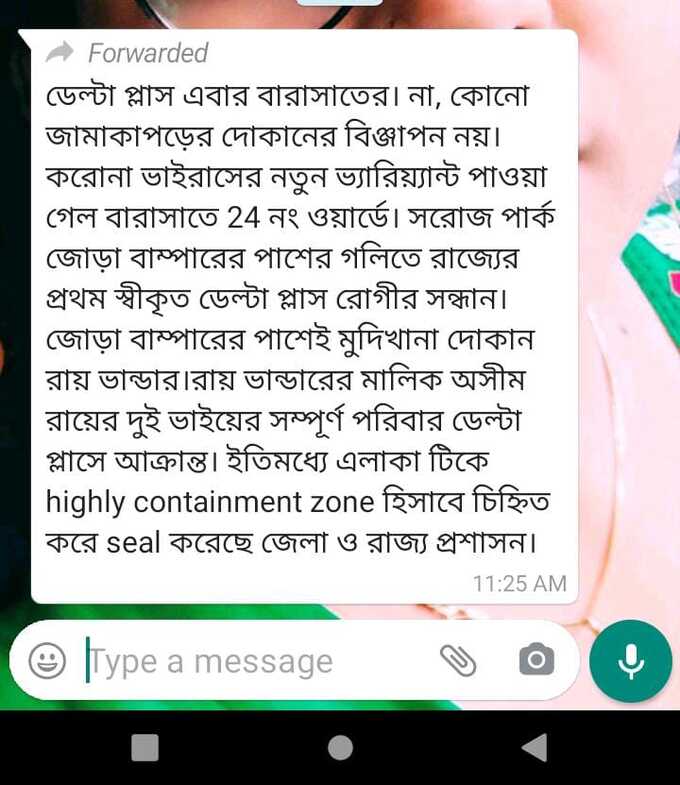Open the emoji picker
This screenshot has width=680, height=785.
tap(46, 661)
